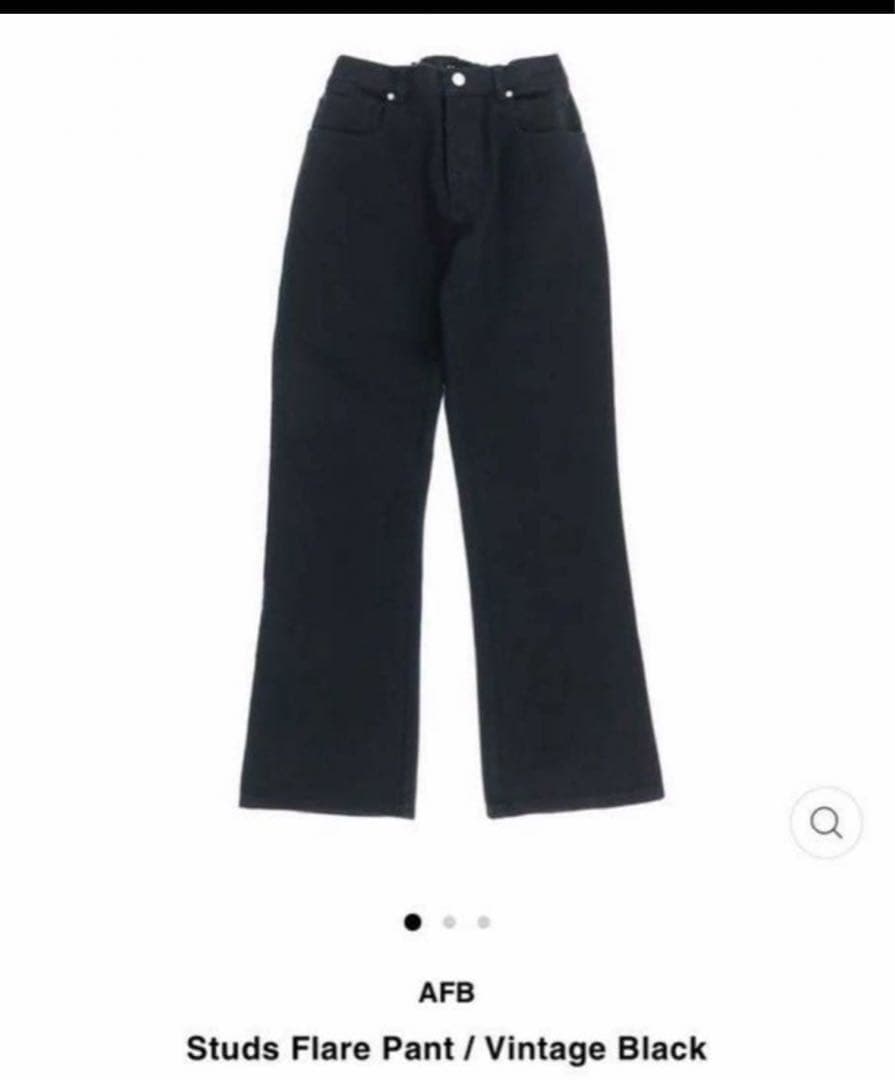Tap the magnifier zoom icon
Viewport: 895px width, 1080px height.
[826, 824]
